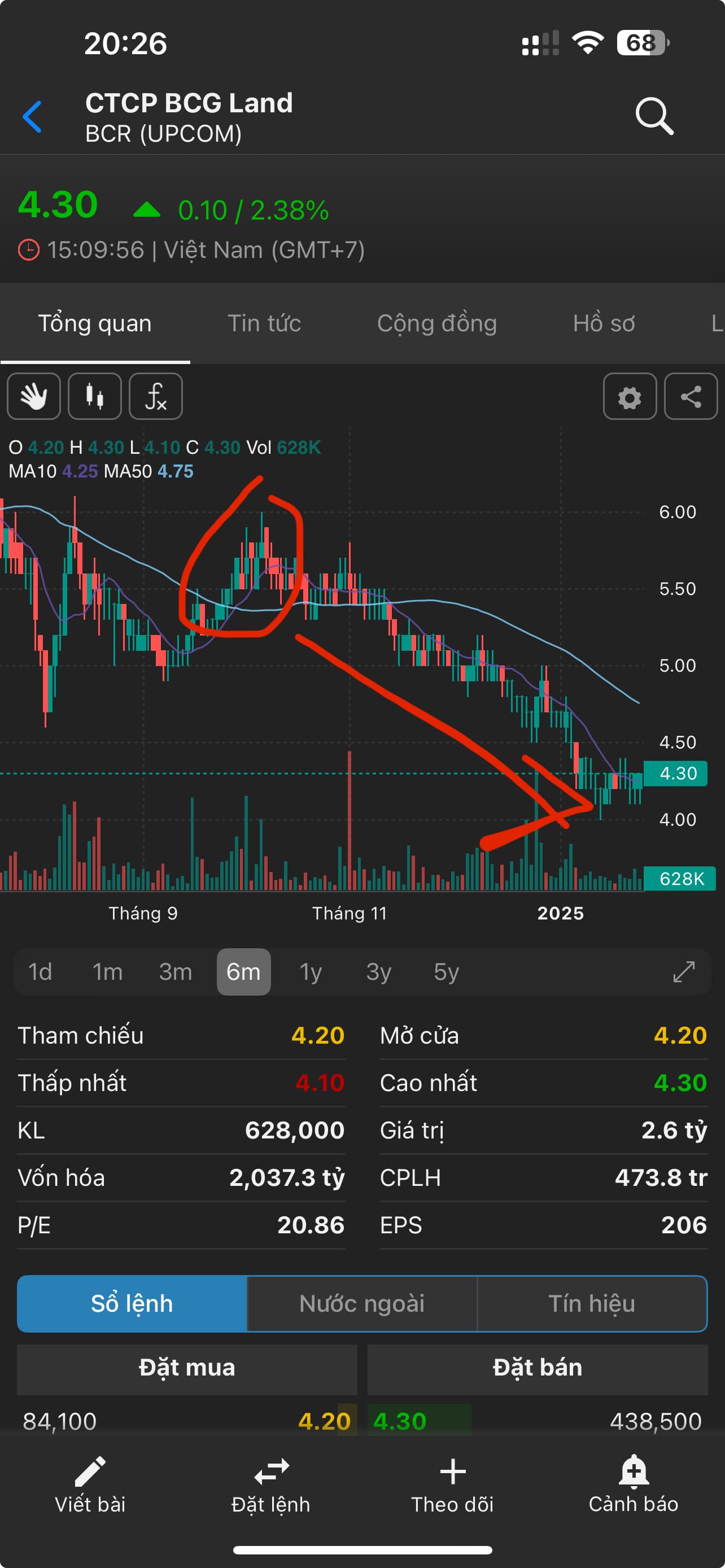Select the 5y timeframe

446,971
